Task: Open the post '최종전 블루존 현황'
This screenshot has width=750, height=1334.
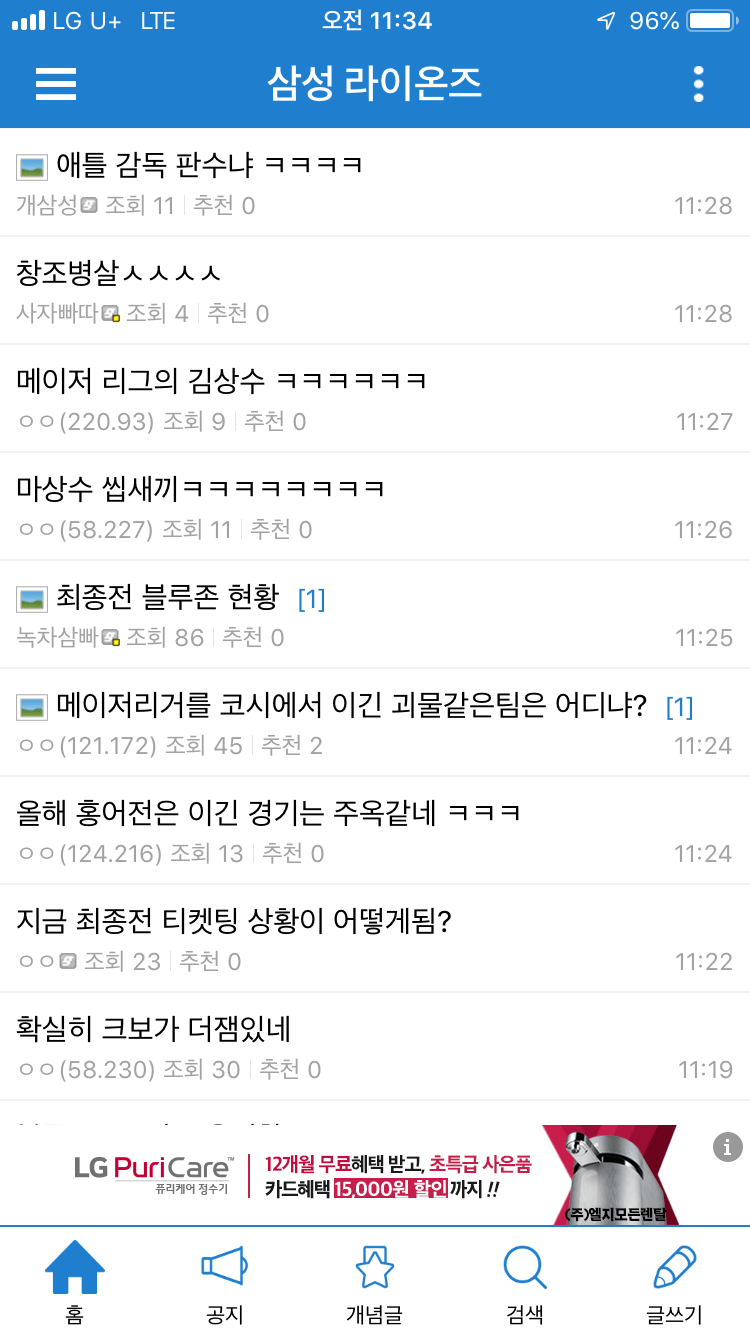Action: tap(167, 598)
